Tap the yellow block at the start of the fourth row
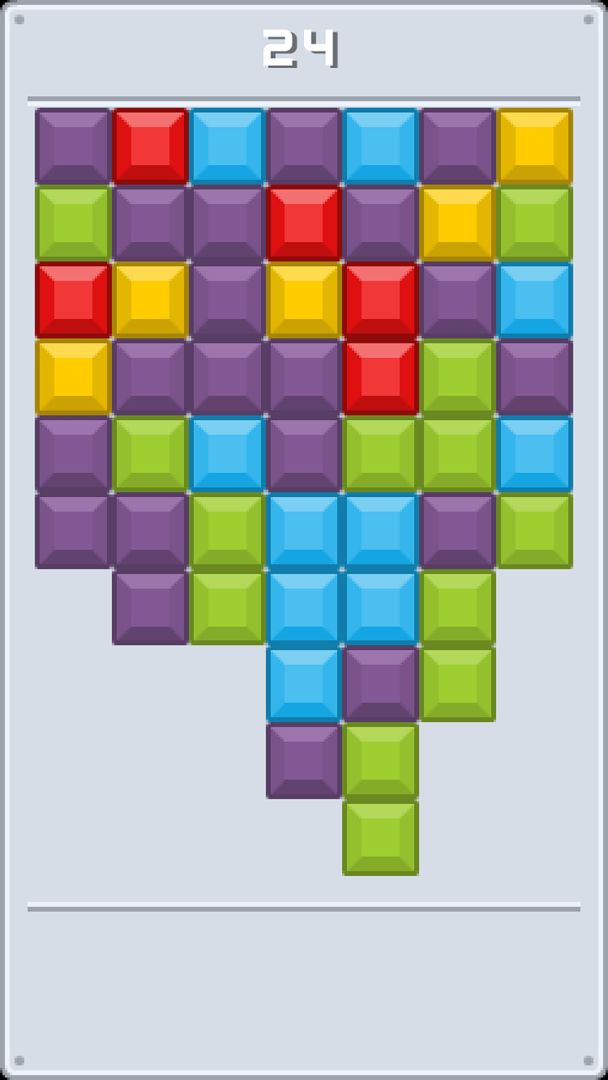608x1080 pixels. [x=73, y=377]
